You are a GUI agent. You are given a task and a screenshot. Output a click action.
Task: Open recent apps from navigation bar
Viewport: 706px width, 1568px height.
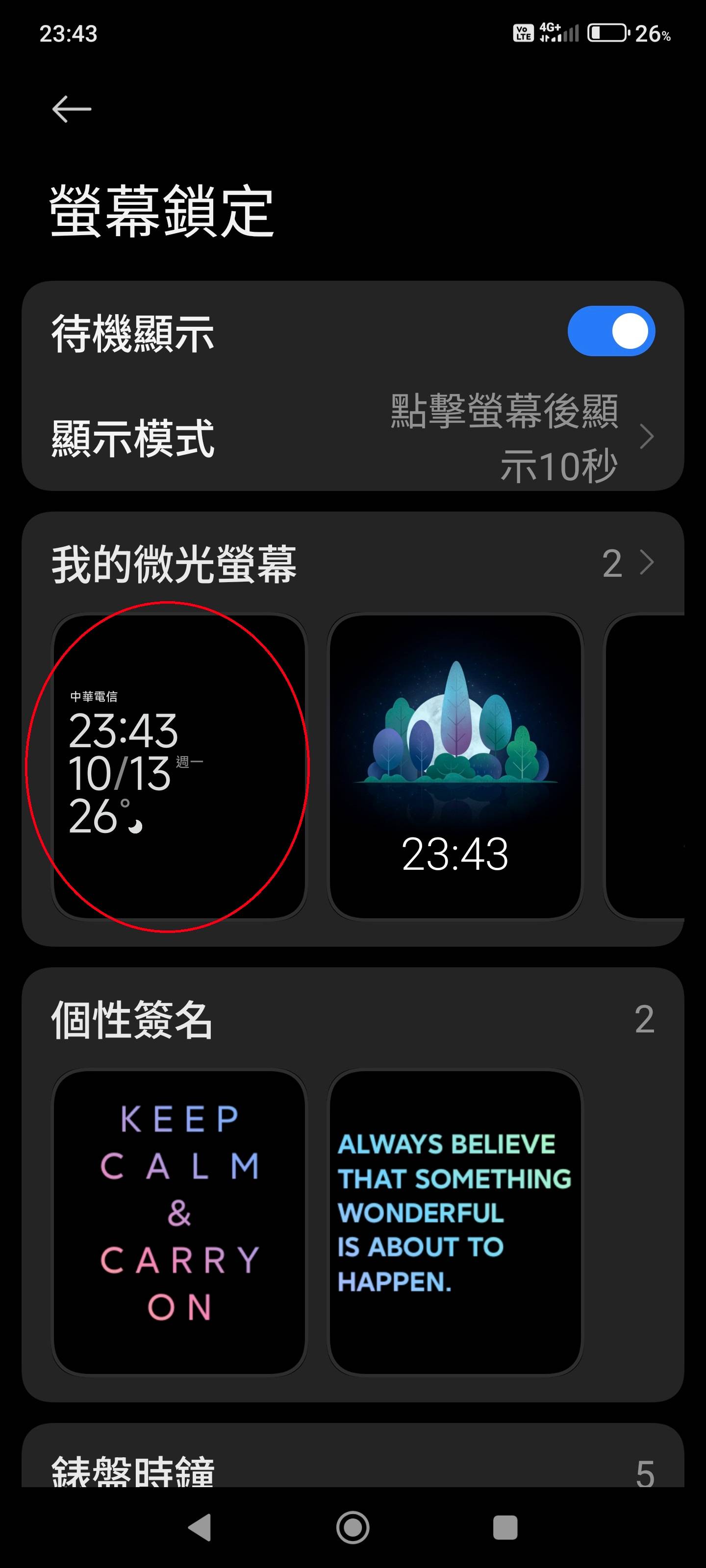tap(505, 1527)
